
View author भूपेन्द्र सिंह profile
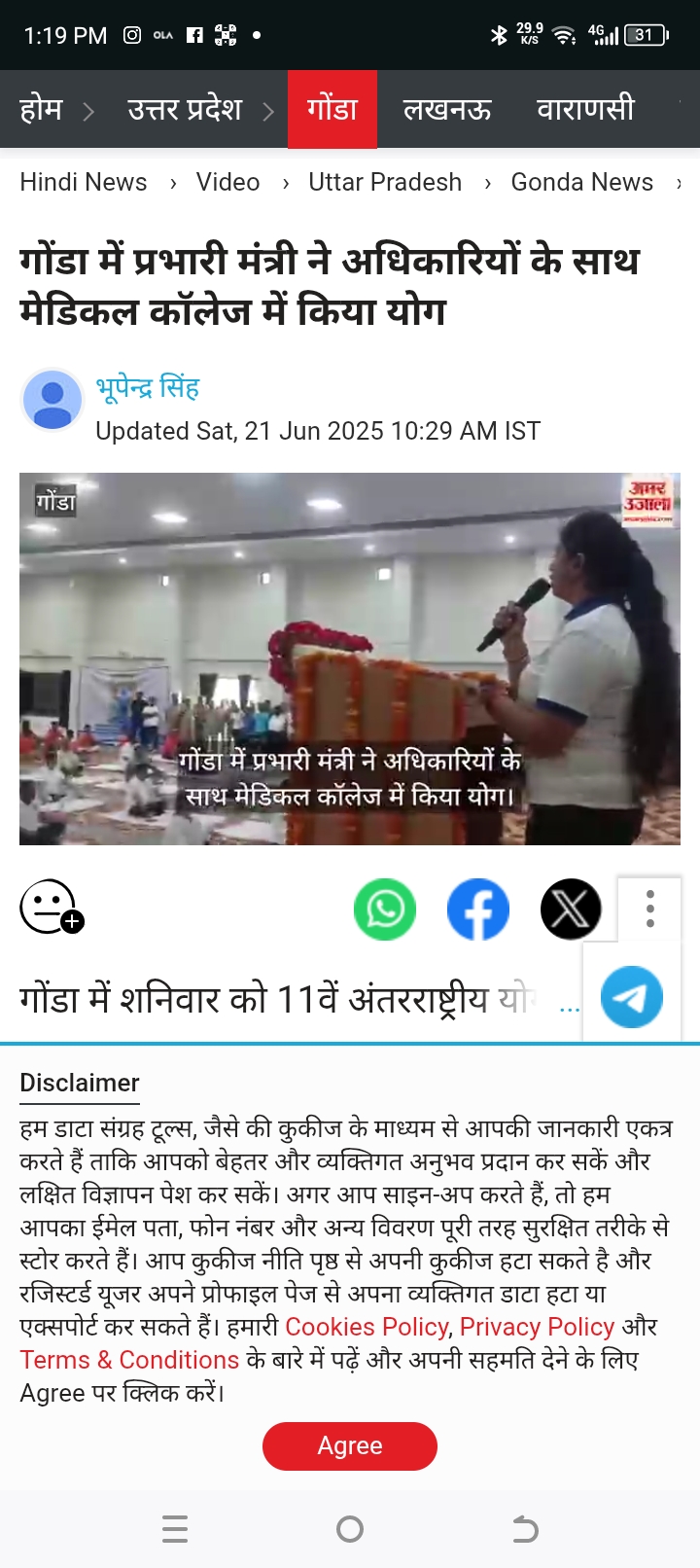click(x=148, y=388)
